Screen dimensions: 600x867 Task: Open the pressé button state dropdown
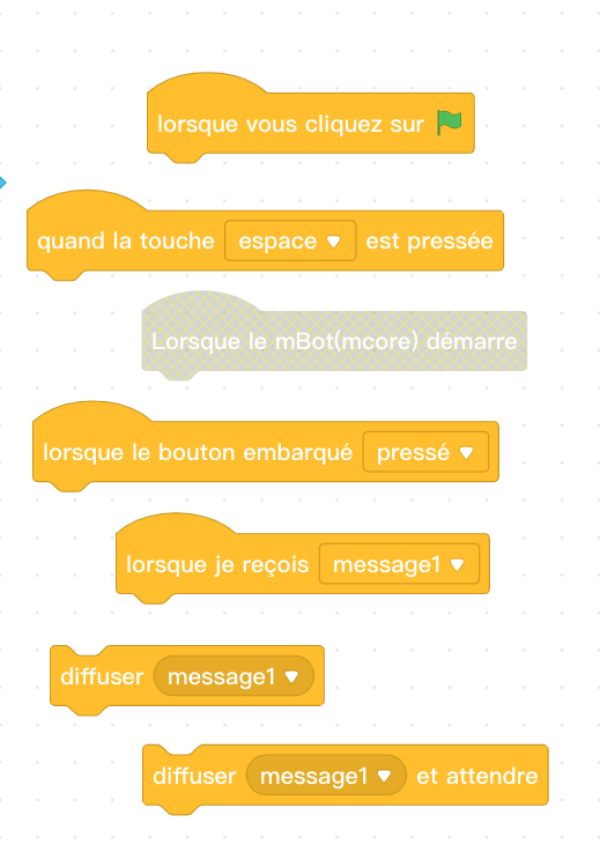425,453
